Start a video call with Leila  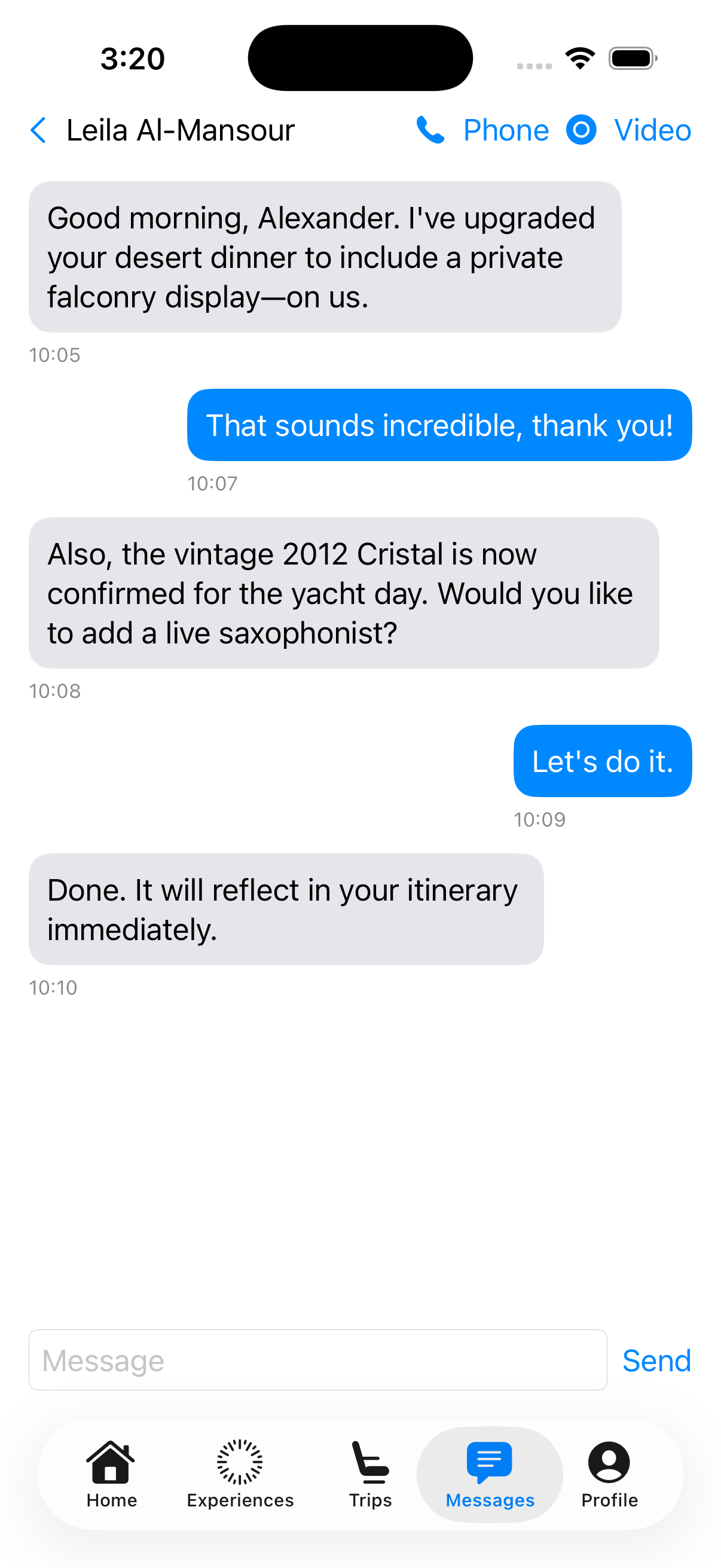(628, 130)
